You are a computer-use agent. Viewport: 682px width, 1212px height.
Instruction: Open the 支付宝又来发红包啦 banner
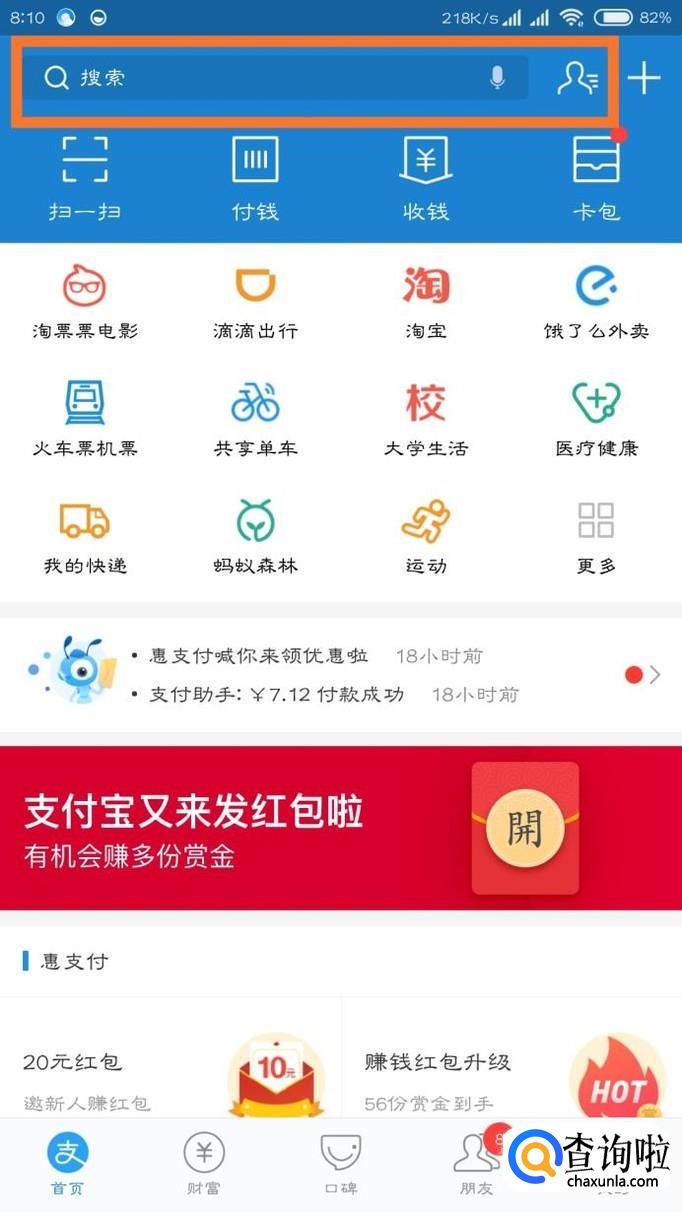tap(340, 828)
